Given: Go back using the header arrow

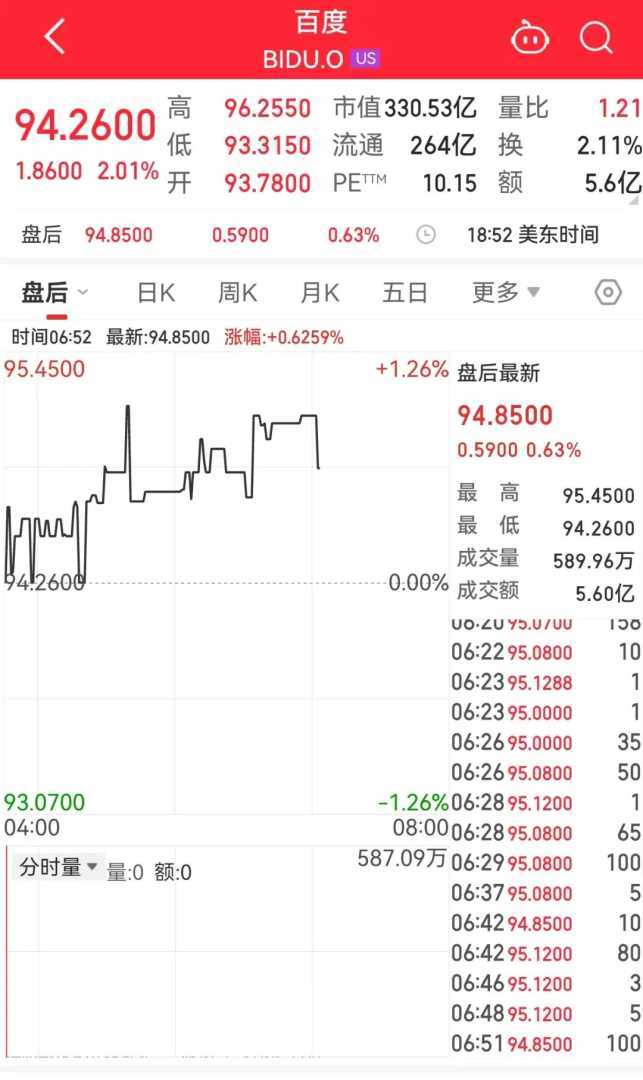Looking at the screenshot, I should coord(55,38).
